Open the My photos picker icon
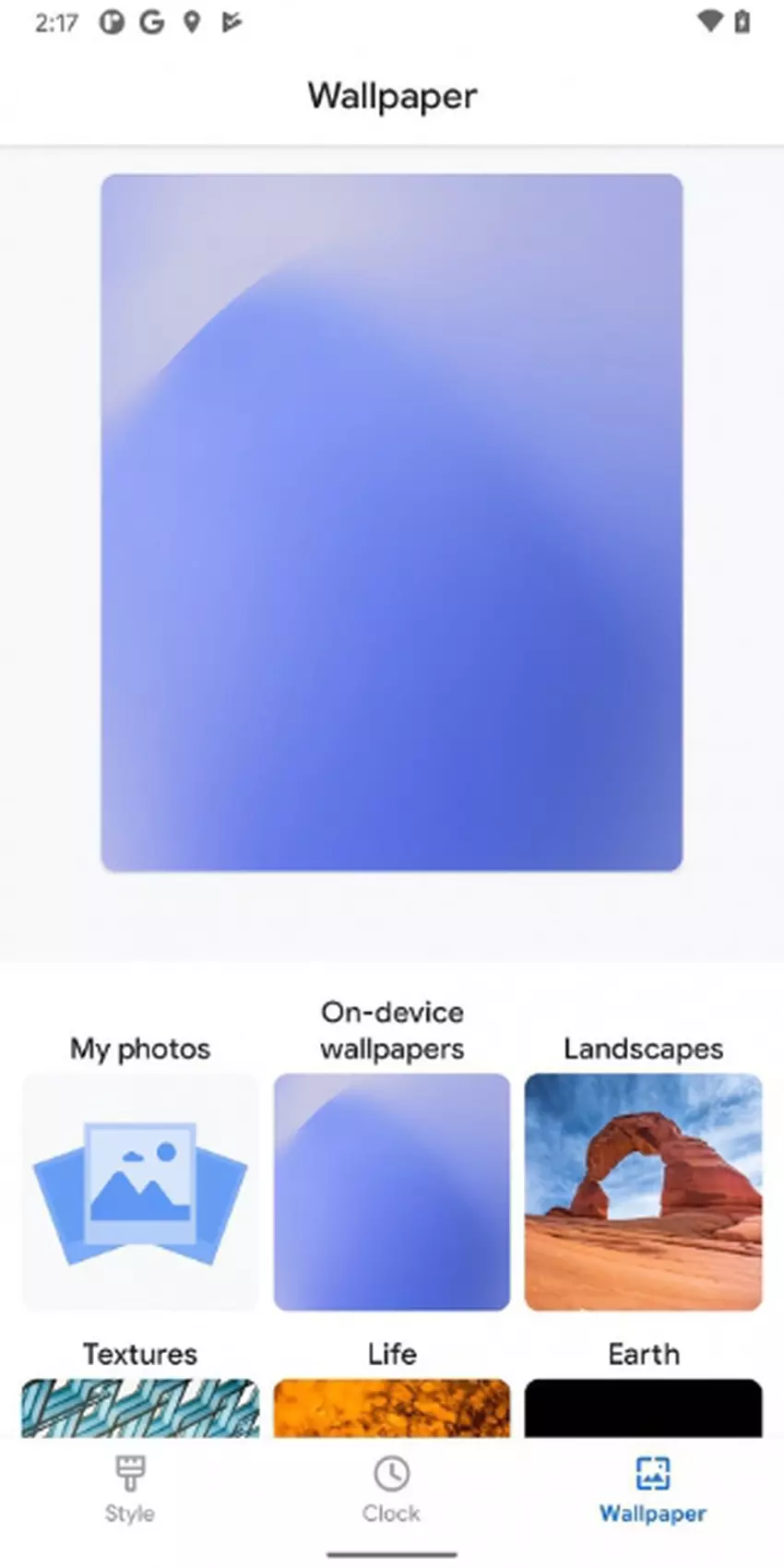Screen dimensions: 784x1568 pos(139,1192)
